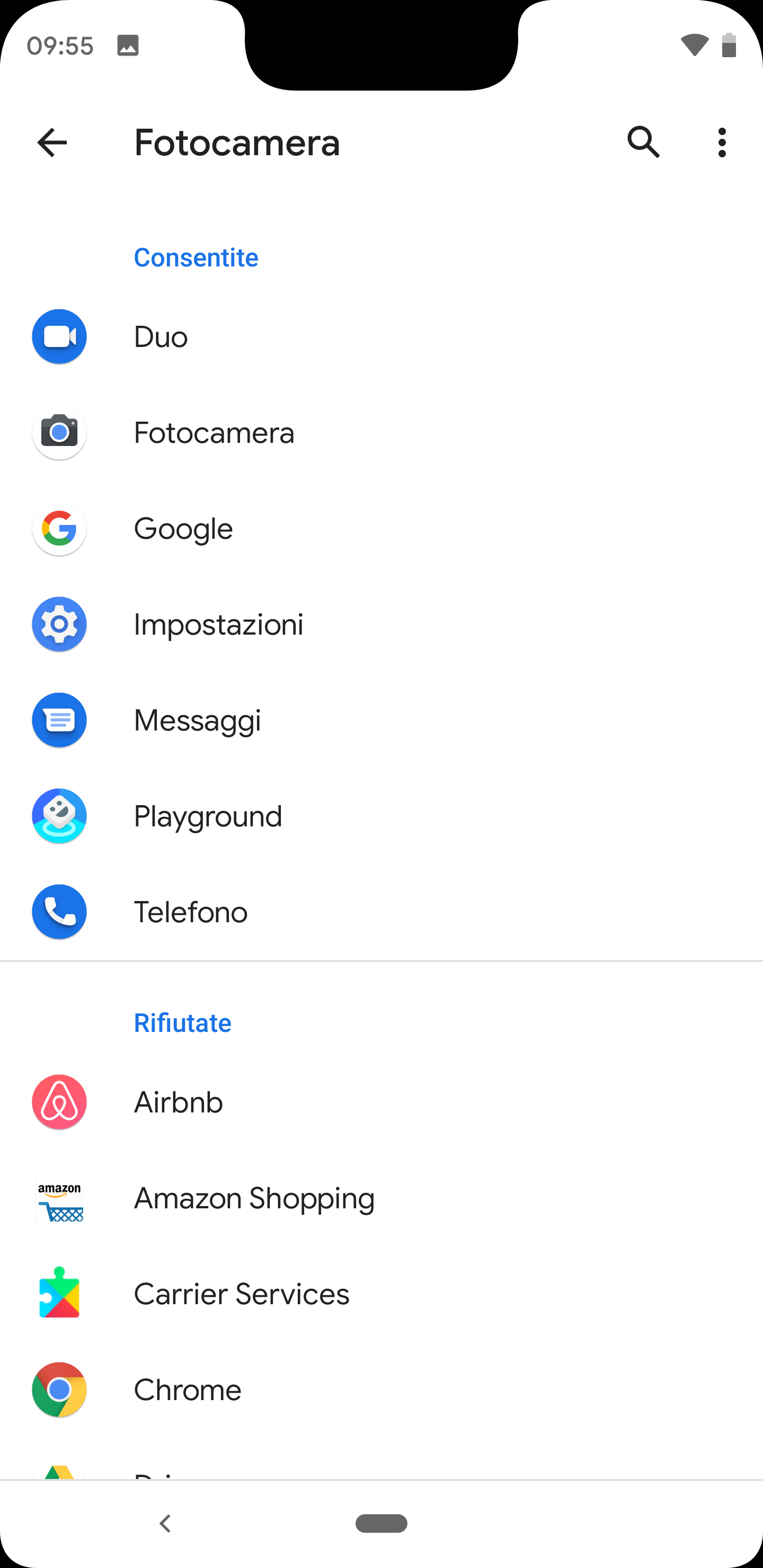Tap the system back button

[165, 1524]
